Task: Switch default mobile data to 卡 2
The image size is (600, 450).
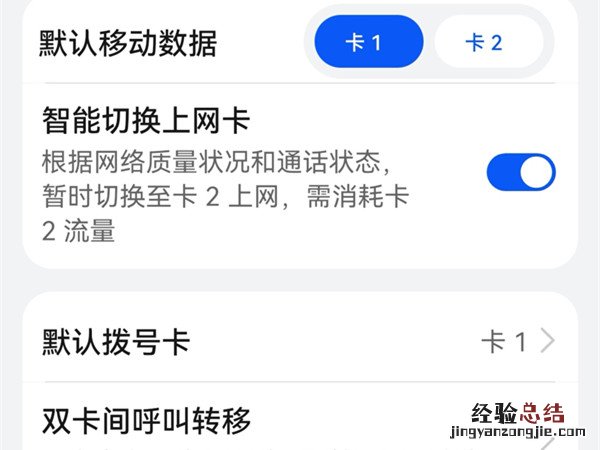Action: (x=488, y=43)
